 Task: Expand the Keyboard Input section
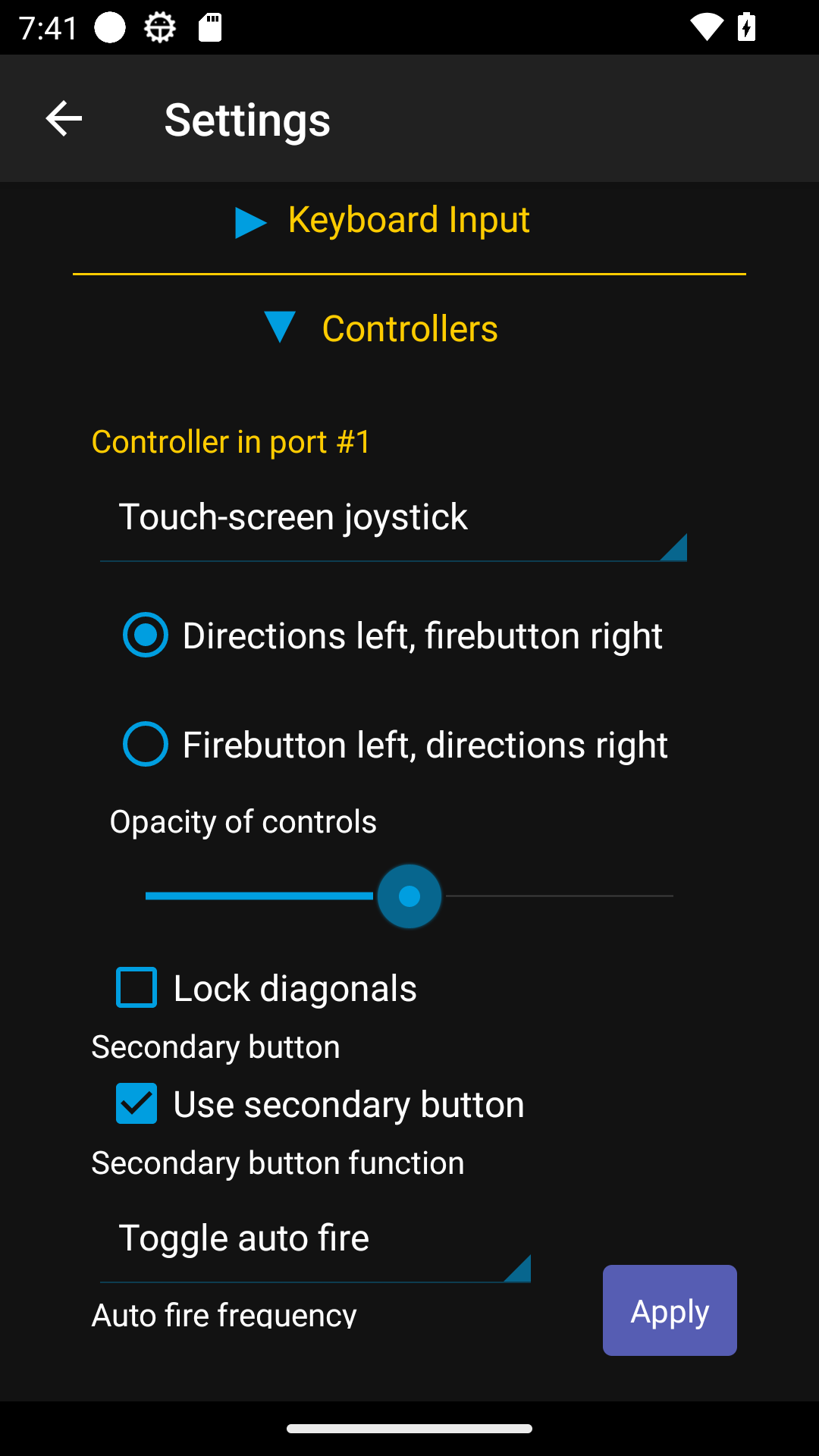point(382,221)
